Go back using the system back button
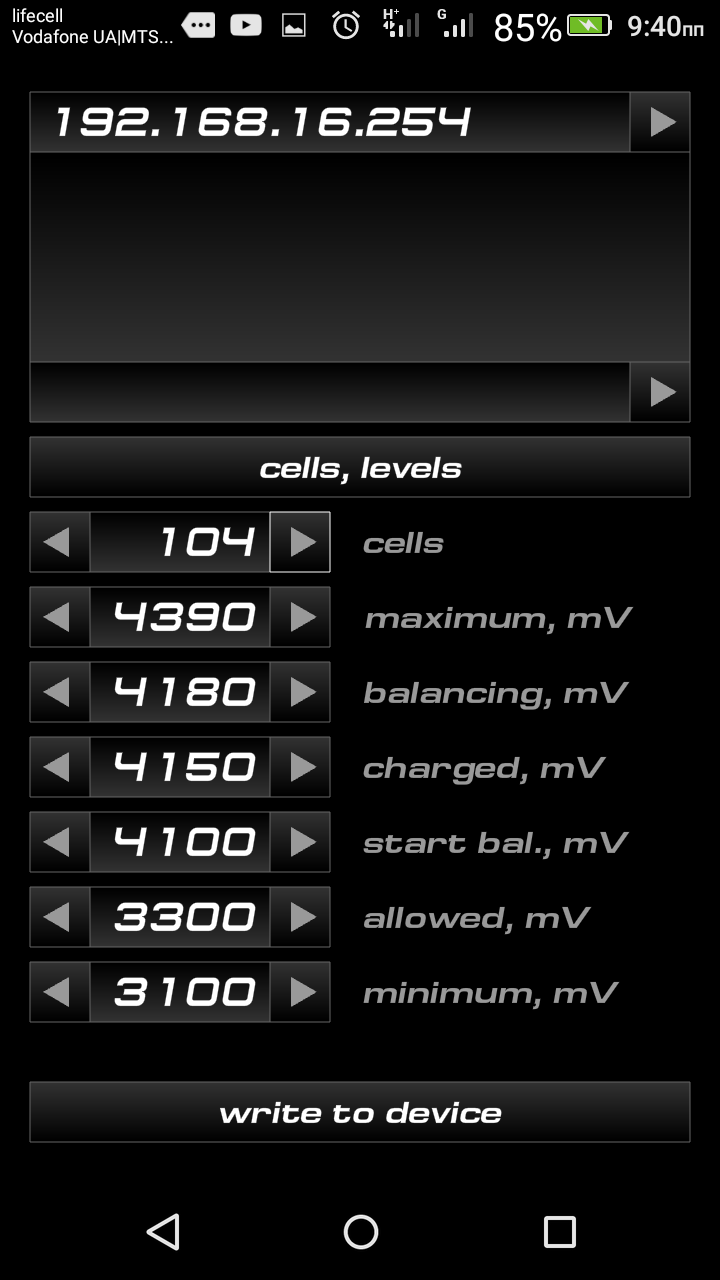 point(163,1232)
